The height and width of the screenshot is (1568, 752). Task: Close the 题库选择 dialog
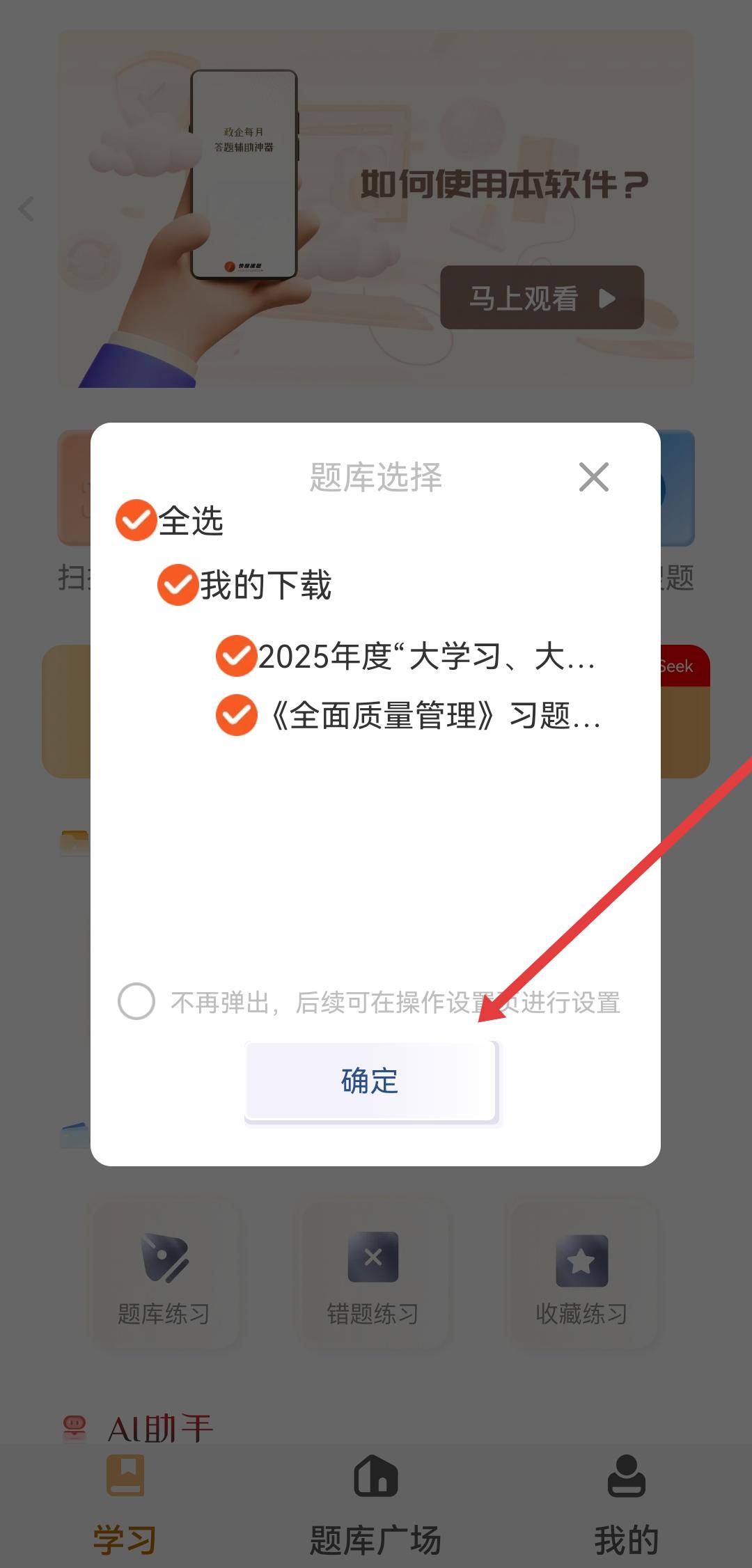tap(593, 477)
